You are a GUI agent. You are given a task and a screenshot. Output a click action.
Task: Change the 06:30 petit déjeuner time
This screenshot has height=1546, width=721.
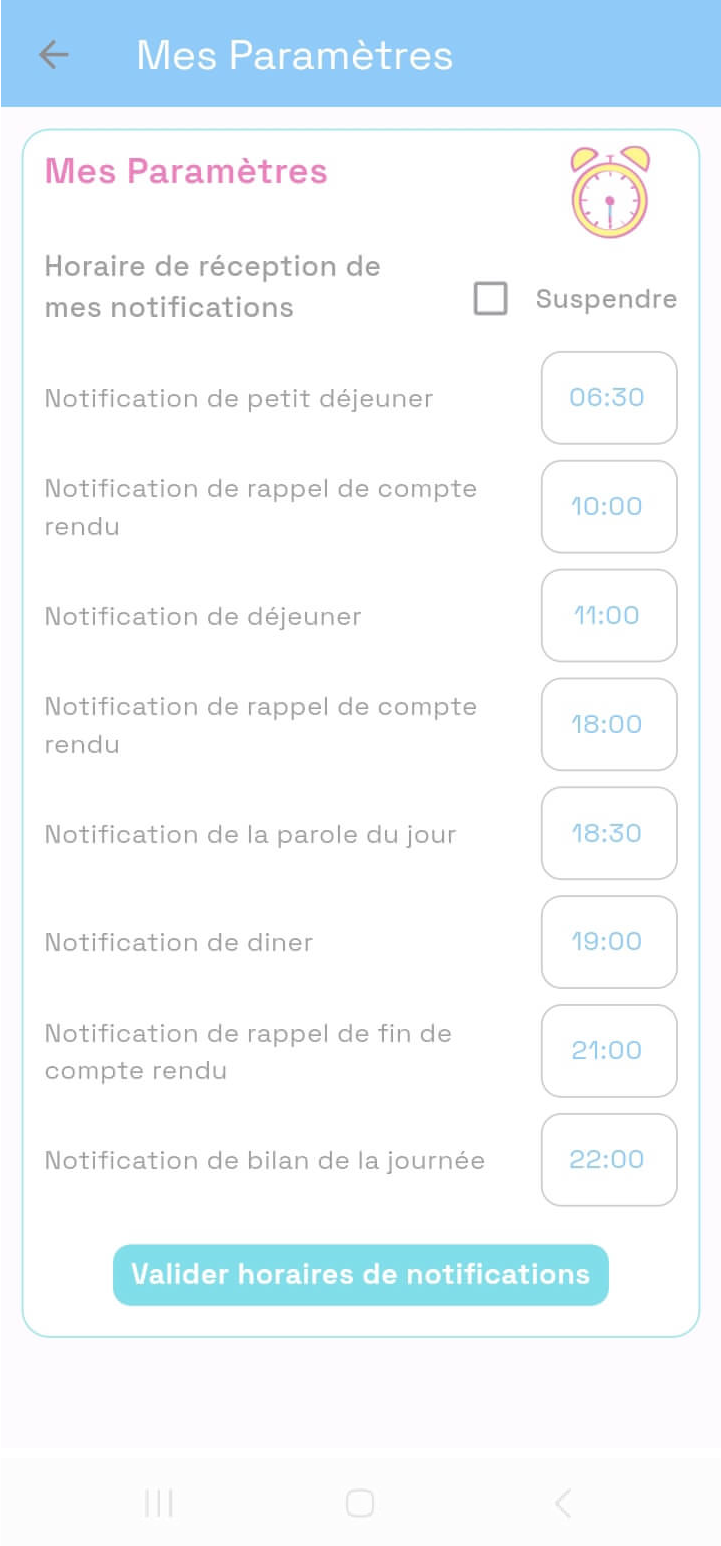click(609, 398)
